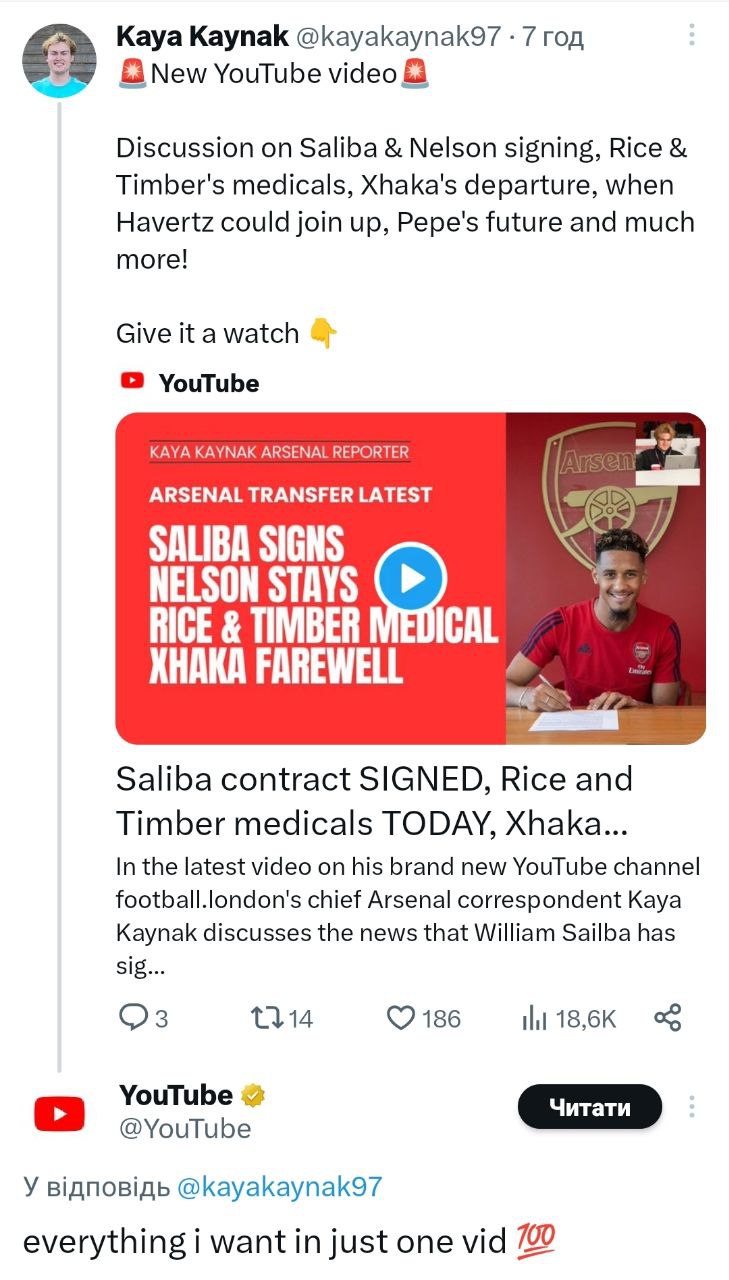Open the @kayakaynak97 mention link
729x1280 pixels.
279,1187
